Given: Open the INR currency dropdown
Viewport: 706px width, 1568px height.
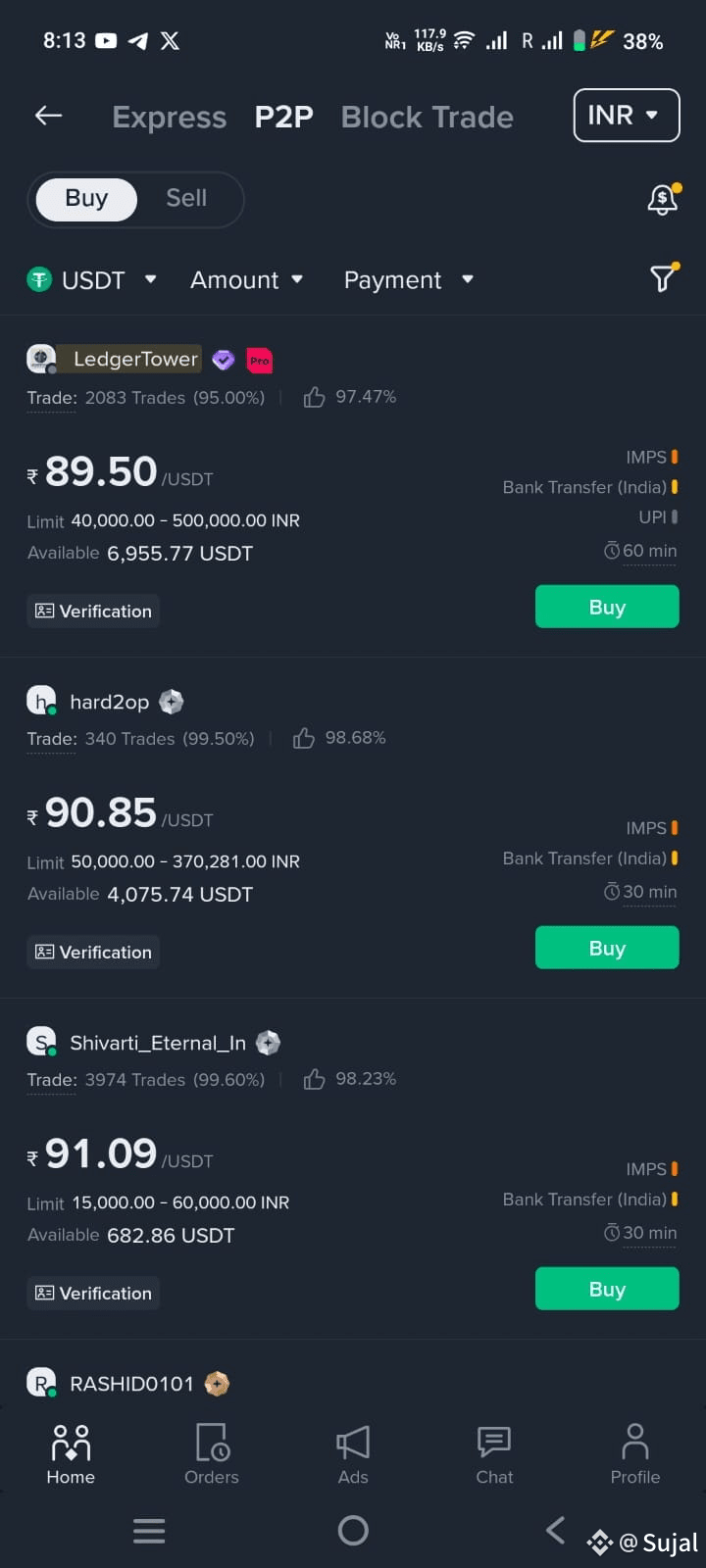Looking at the screenshot, I should tap(626, 115).
